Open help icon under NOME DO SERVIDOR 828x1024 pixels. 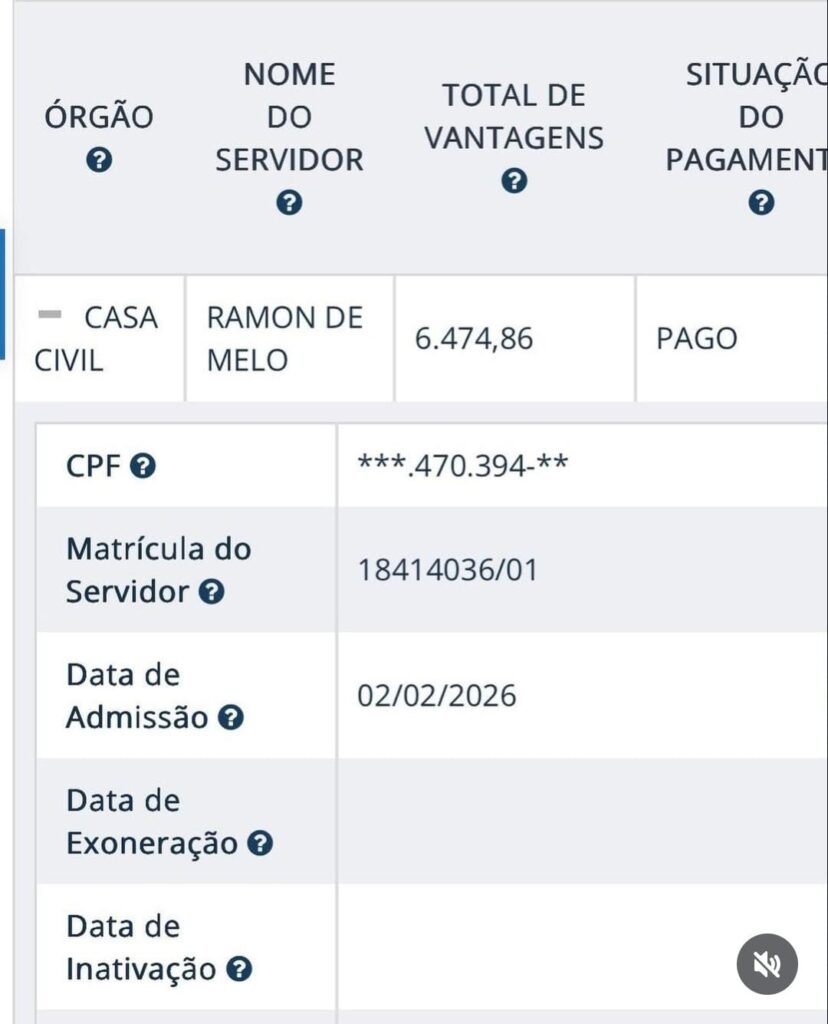point(289,202)
